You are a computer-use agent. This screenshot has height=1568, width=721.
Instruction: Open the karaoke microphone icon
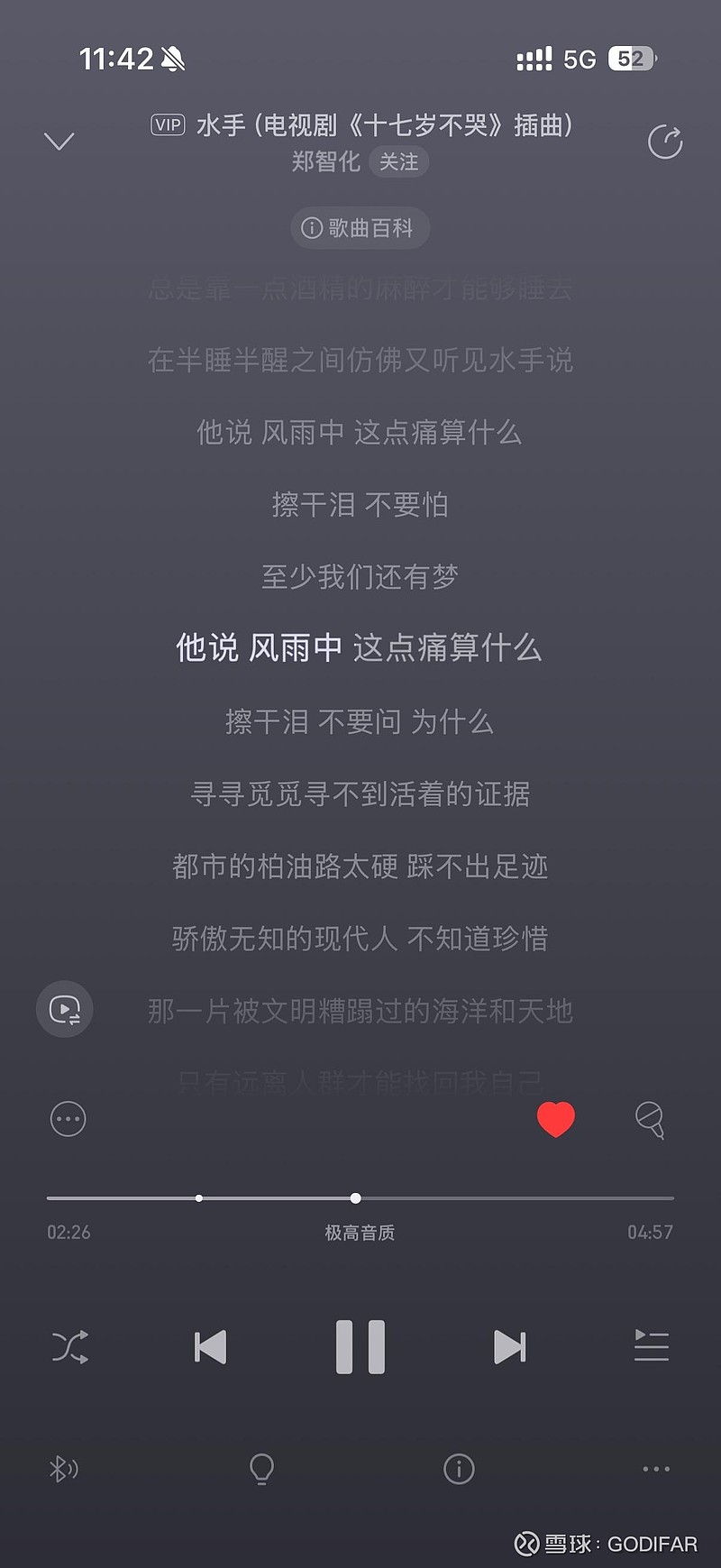pos(650,1120)
